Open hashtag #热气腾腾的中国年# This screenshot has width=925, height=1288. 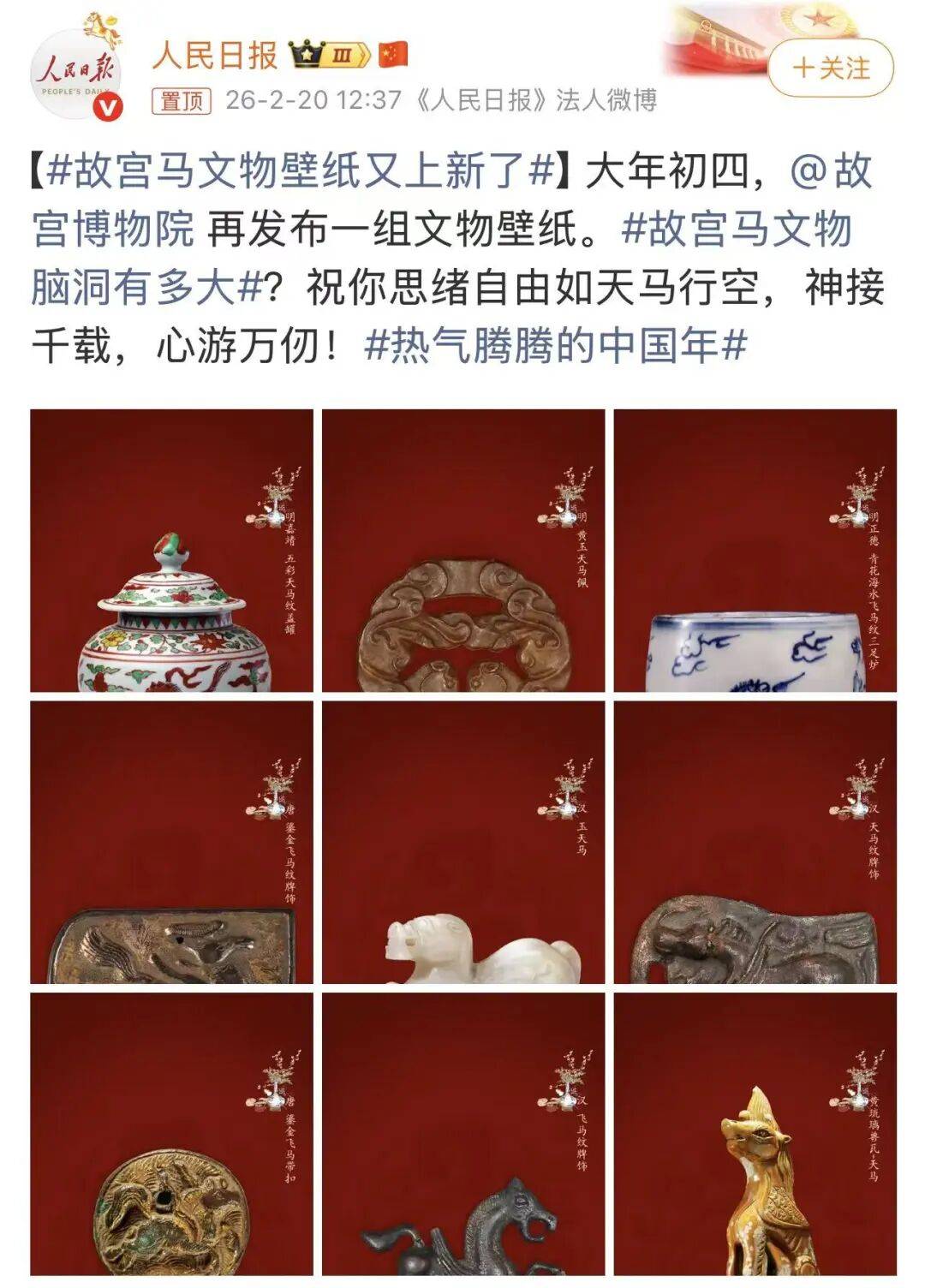556,345
